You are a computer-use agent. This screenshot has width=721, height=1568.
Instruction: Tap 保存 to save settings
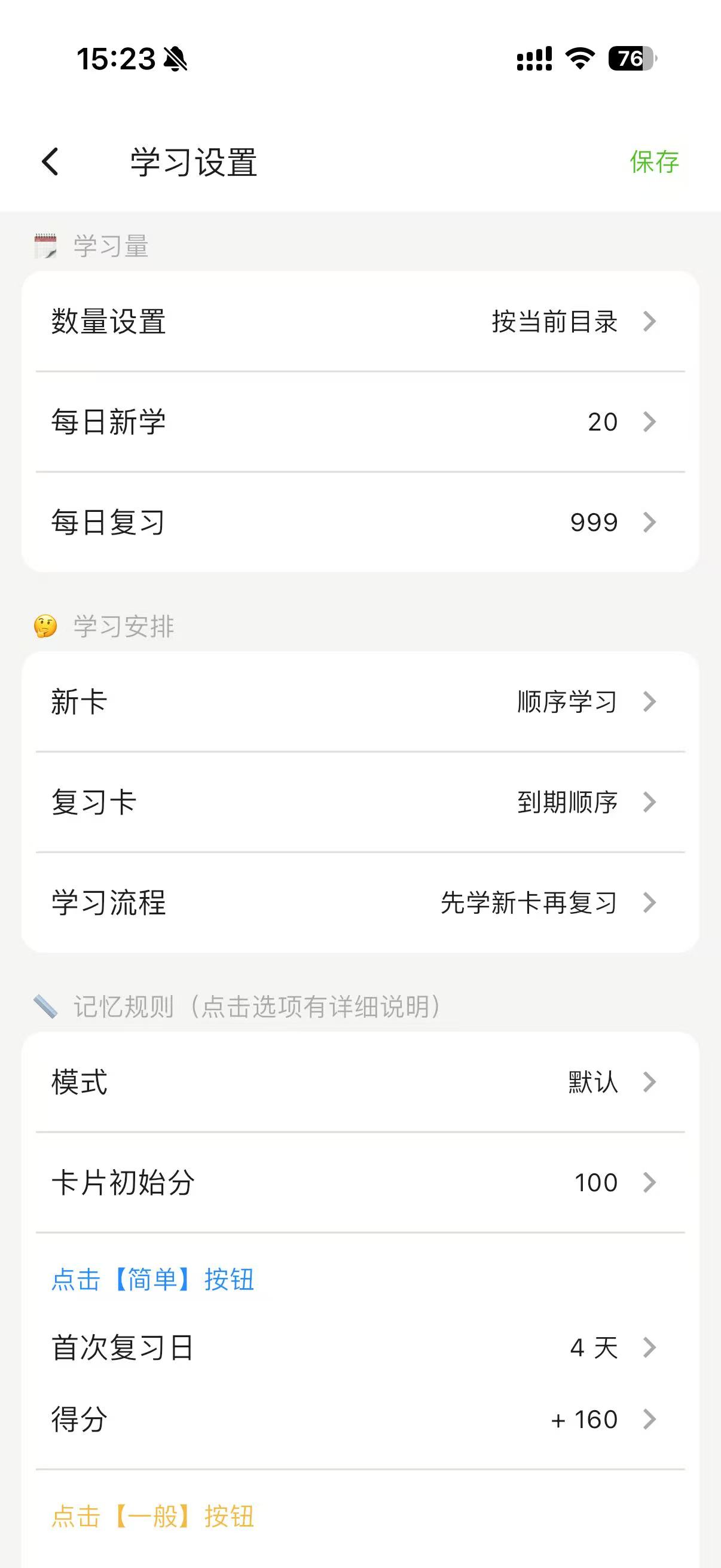tap(654, 162)
